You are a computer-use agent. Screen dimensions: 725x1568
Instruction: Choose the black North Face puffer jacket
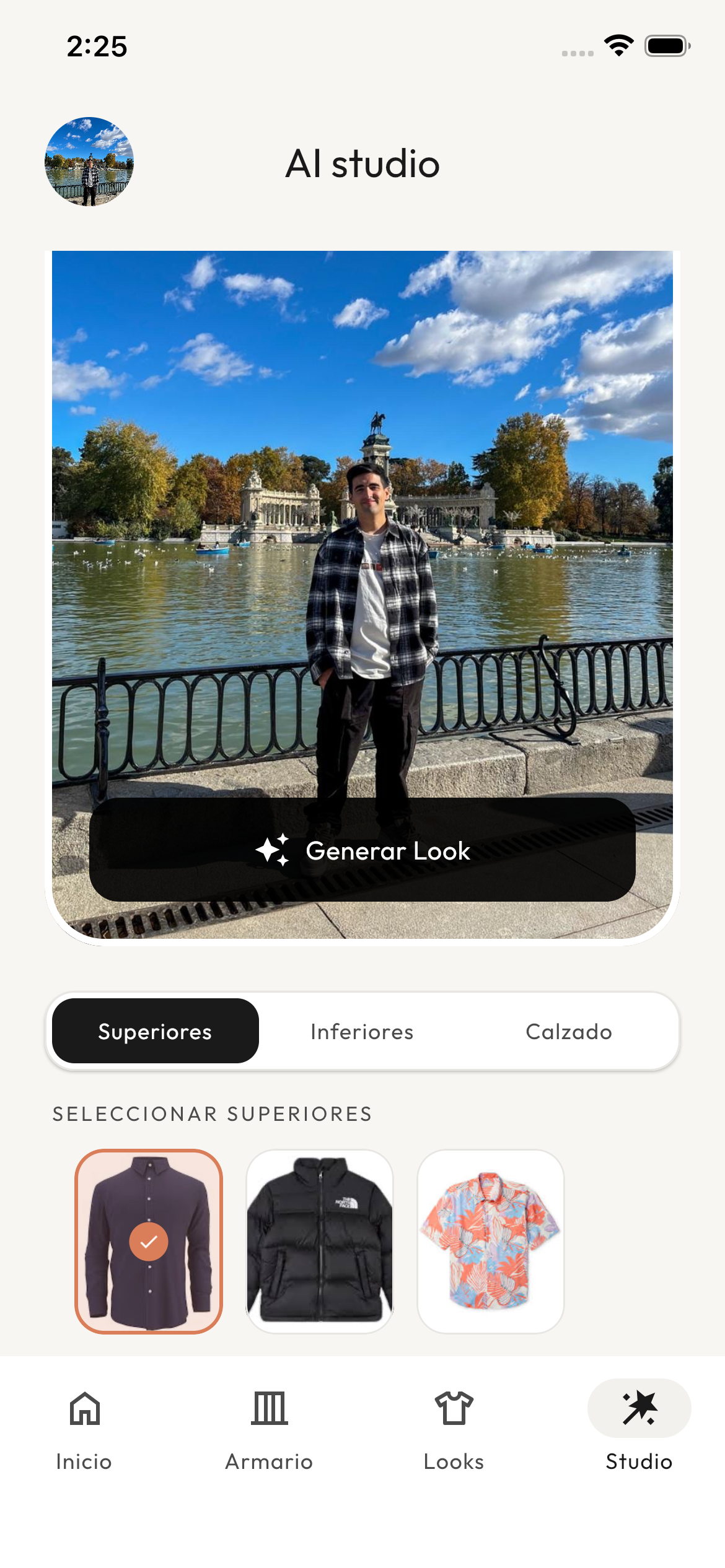point(320,1241)
